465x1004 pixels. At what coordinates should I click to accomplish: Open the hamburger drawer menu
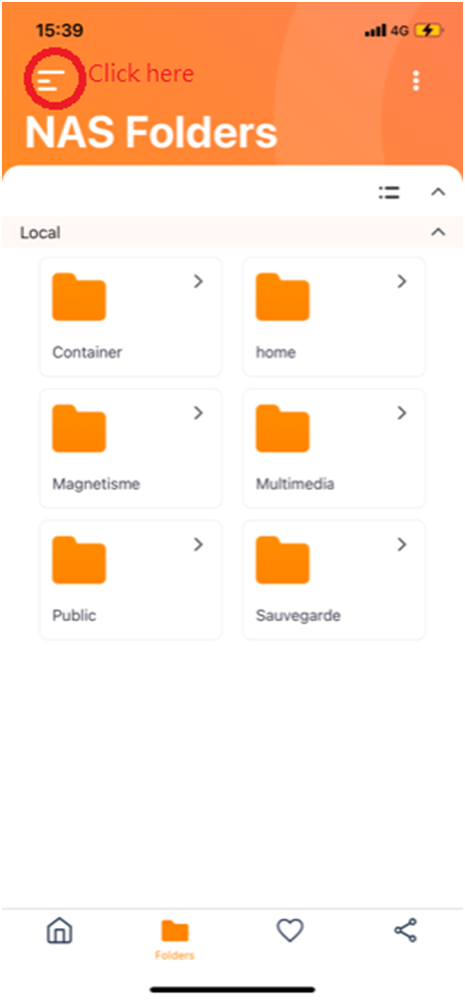(51, 79)
